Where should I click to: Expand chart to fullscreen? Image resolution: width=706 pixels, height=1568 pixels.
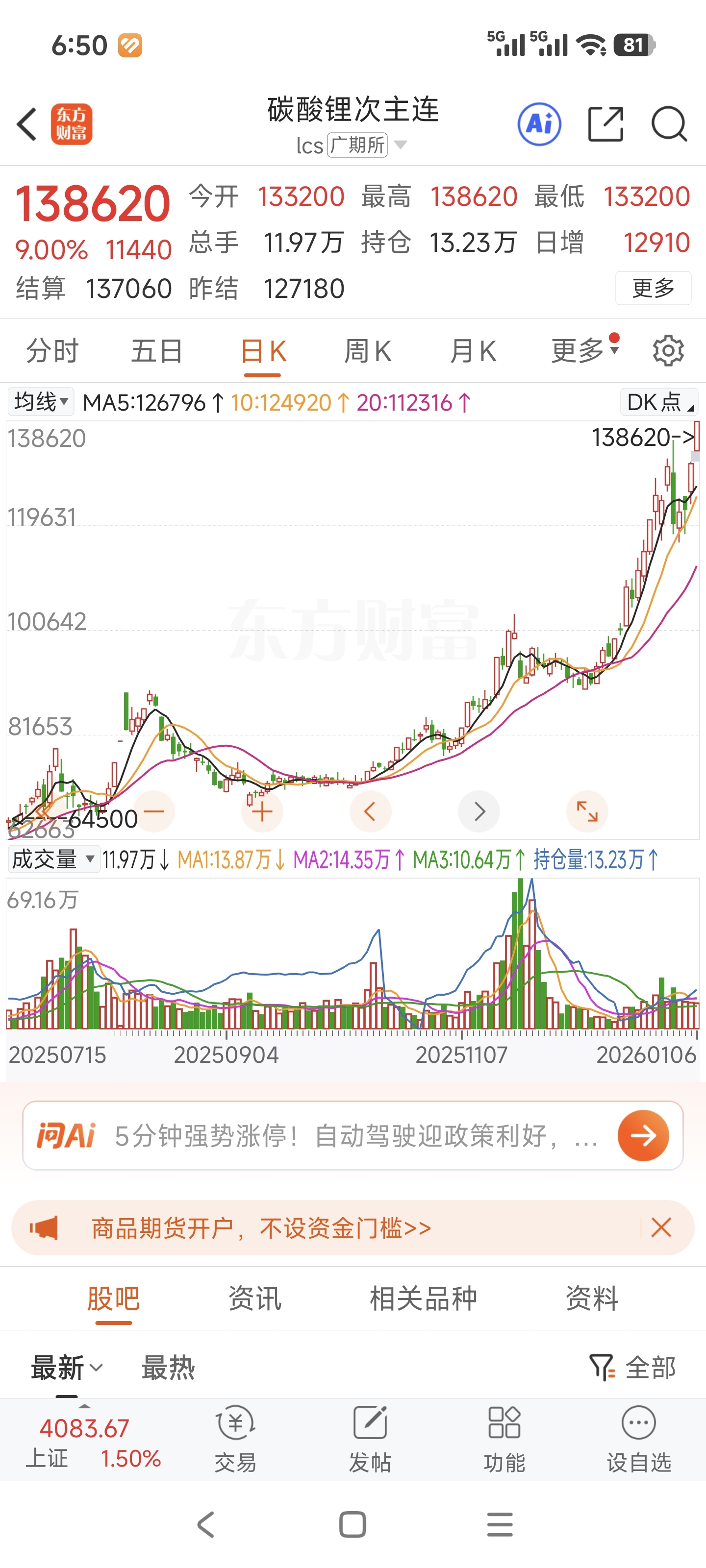586,811
